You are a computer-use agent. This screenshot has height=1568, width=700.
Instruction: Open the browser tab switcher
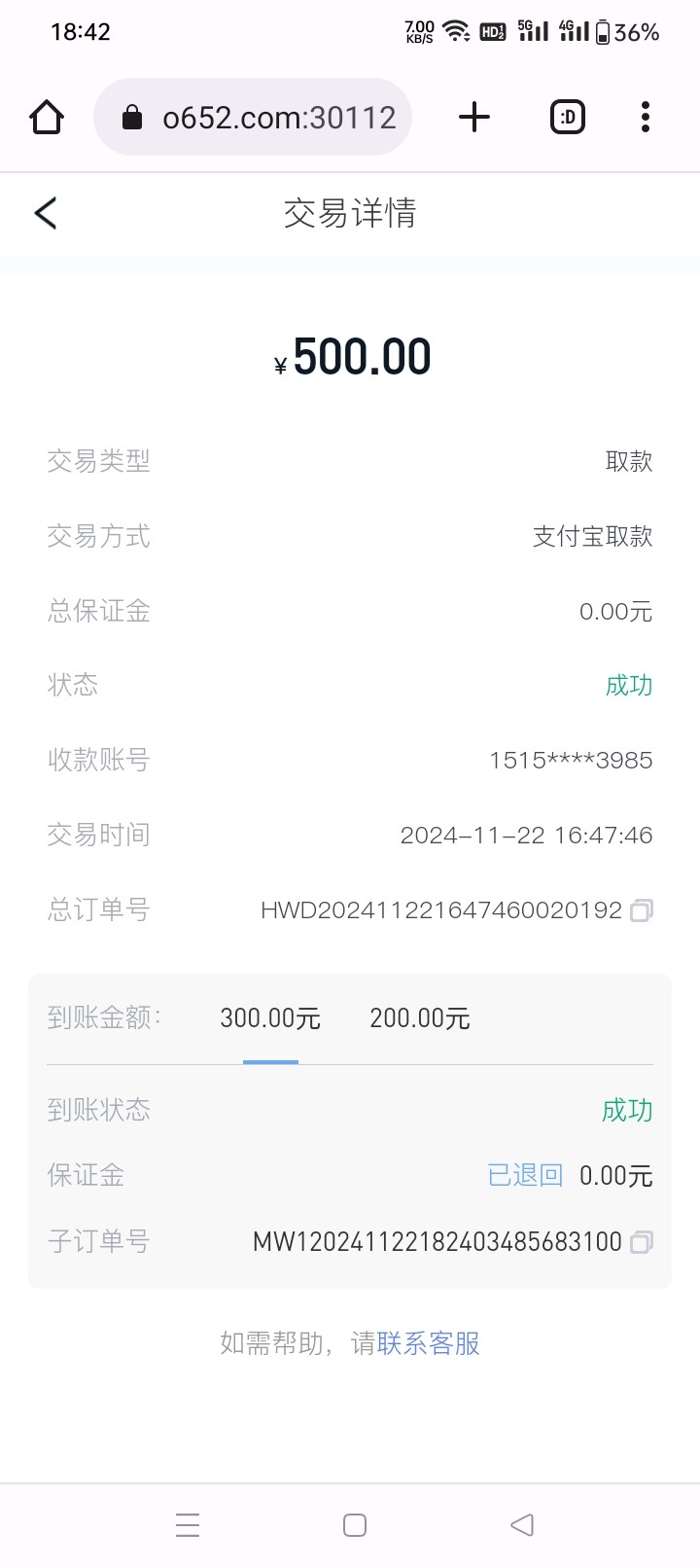point(568,118)
